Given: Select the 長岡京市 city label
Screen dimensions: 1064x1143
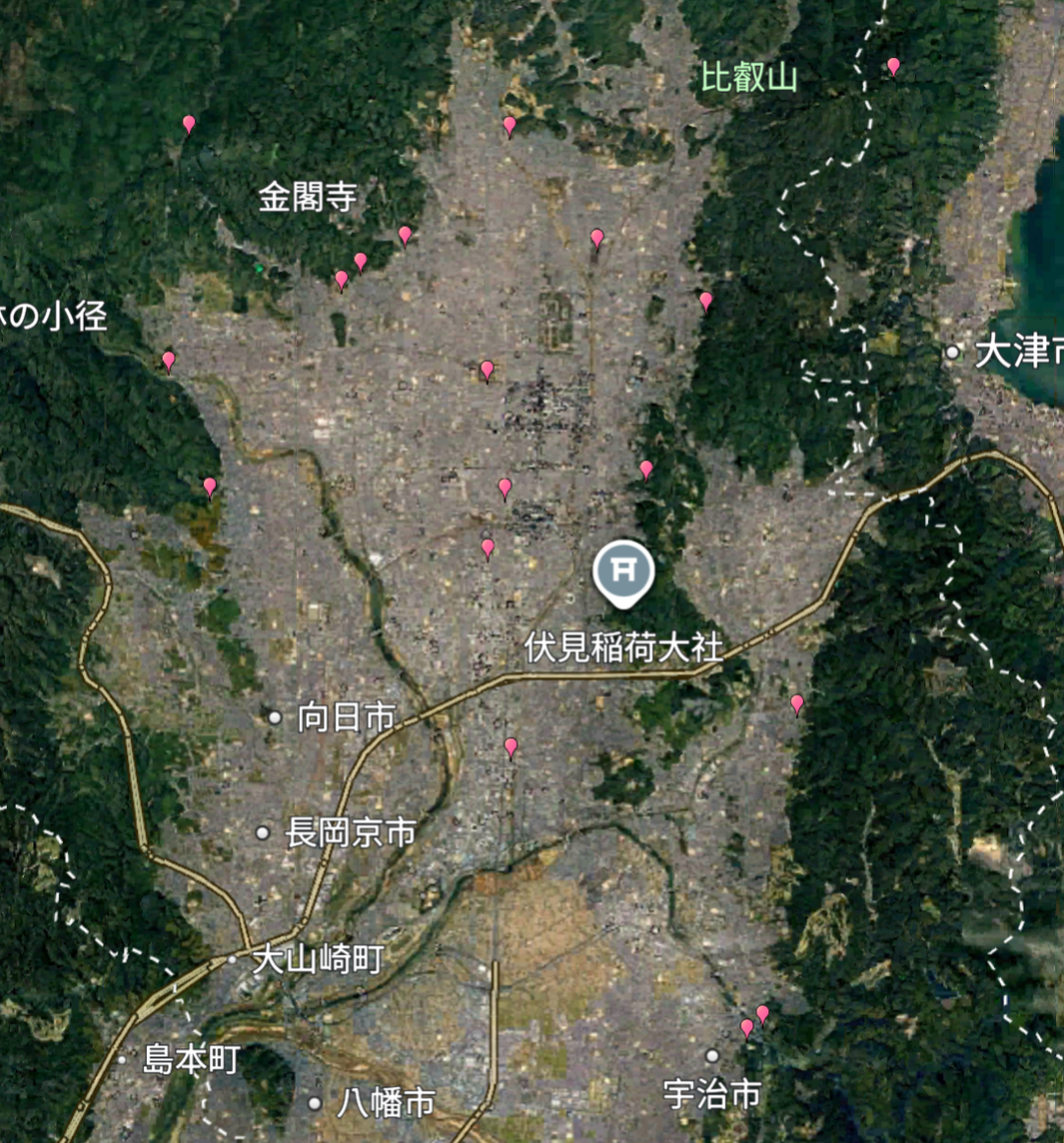Looking at the screenshot, I should tap(349, 832).
